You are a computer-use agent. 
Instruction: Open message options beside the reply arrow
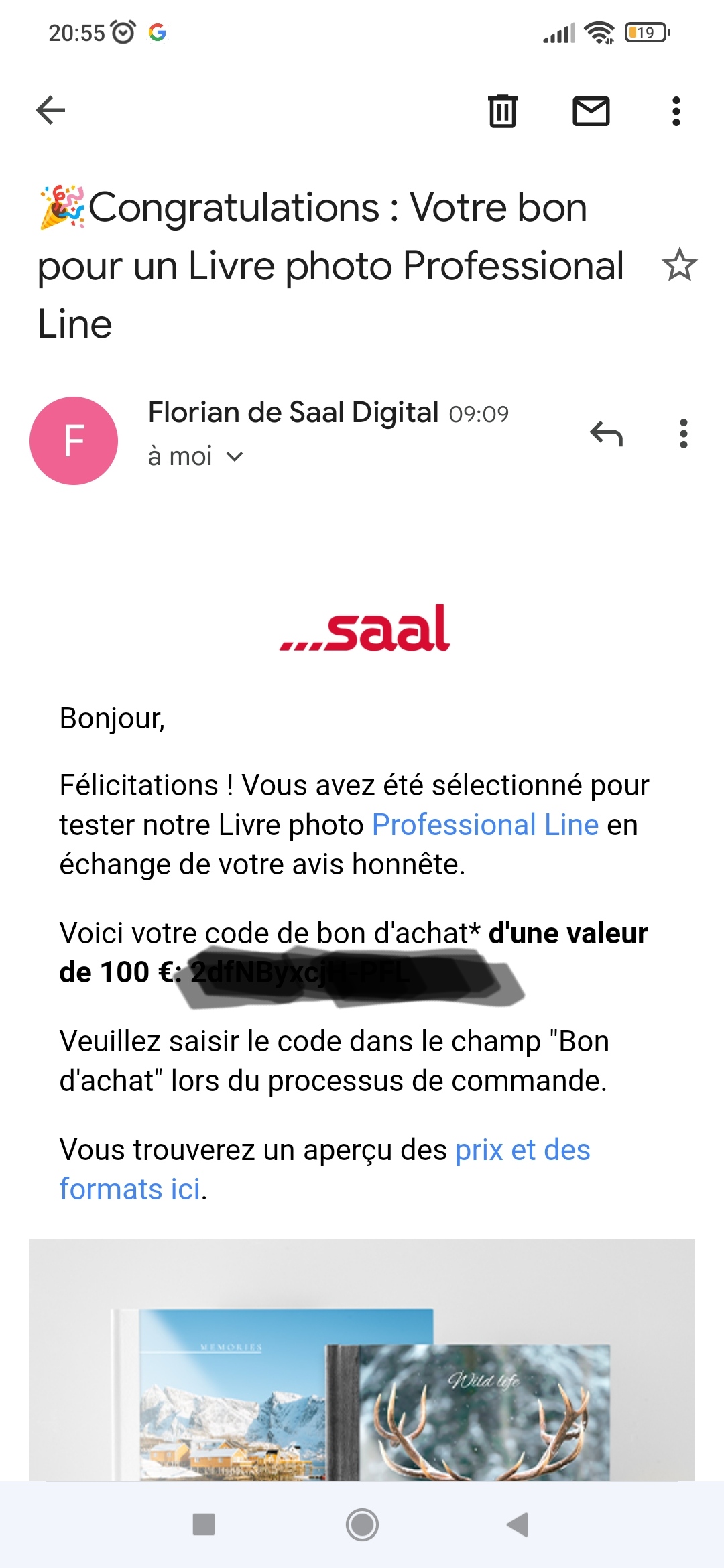pos(683,434)
